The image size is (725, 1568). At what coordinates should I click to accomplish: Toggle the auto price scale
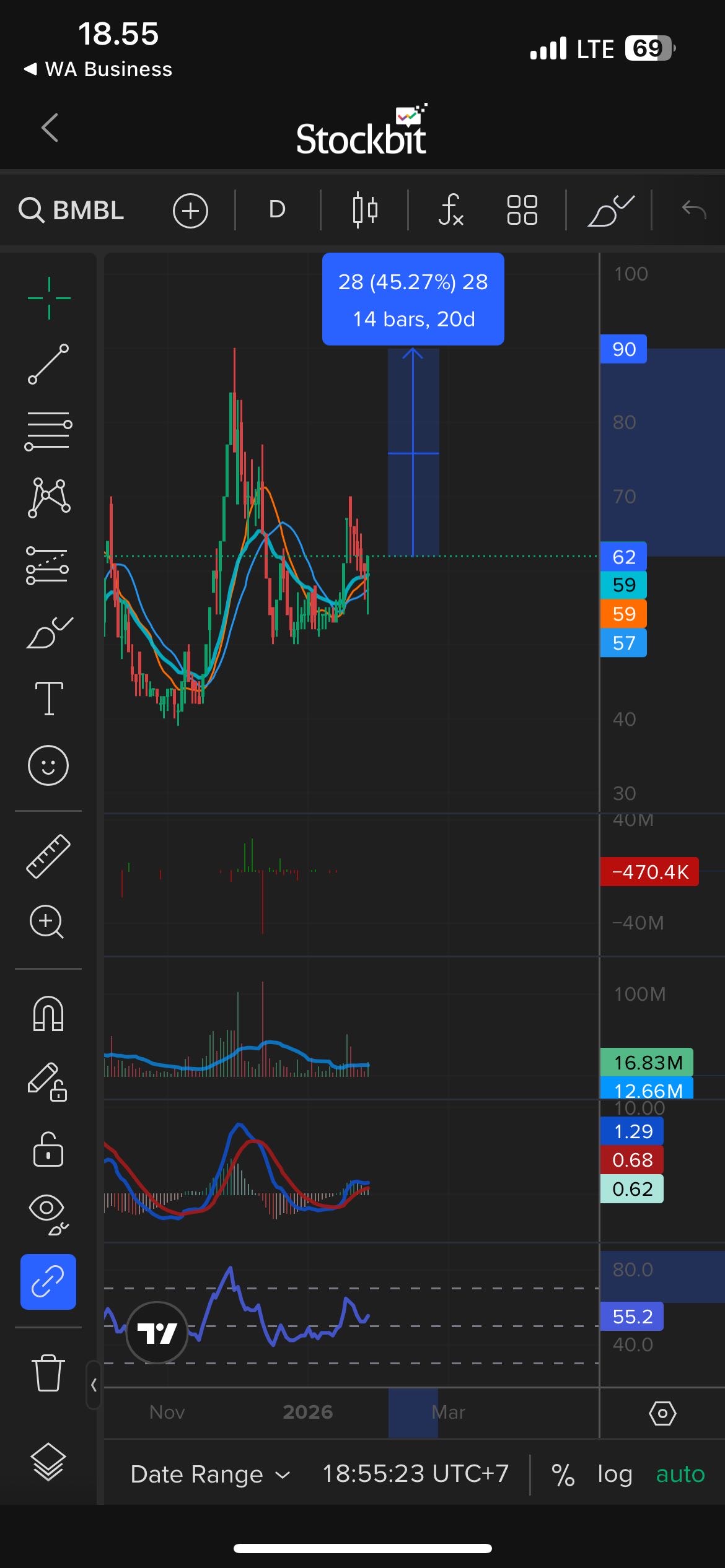(x=680, y=1474)
